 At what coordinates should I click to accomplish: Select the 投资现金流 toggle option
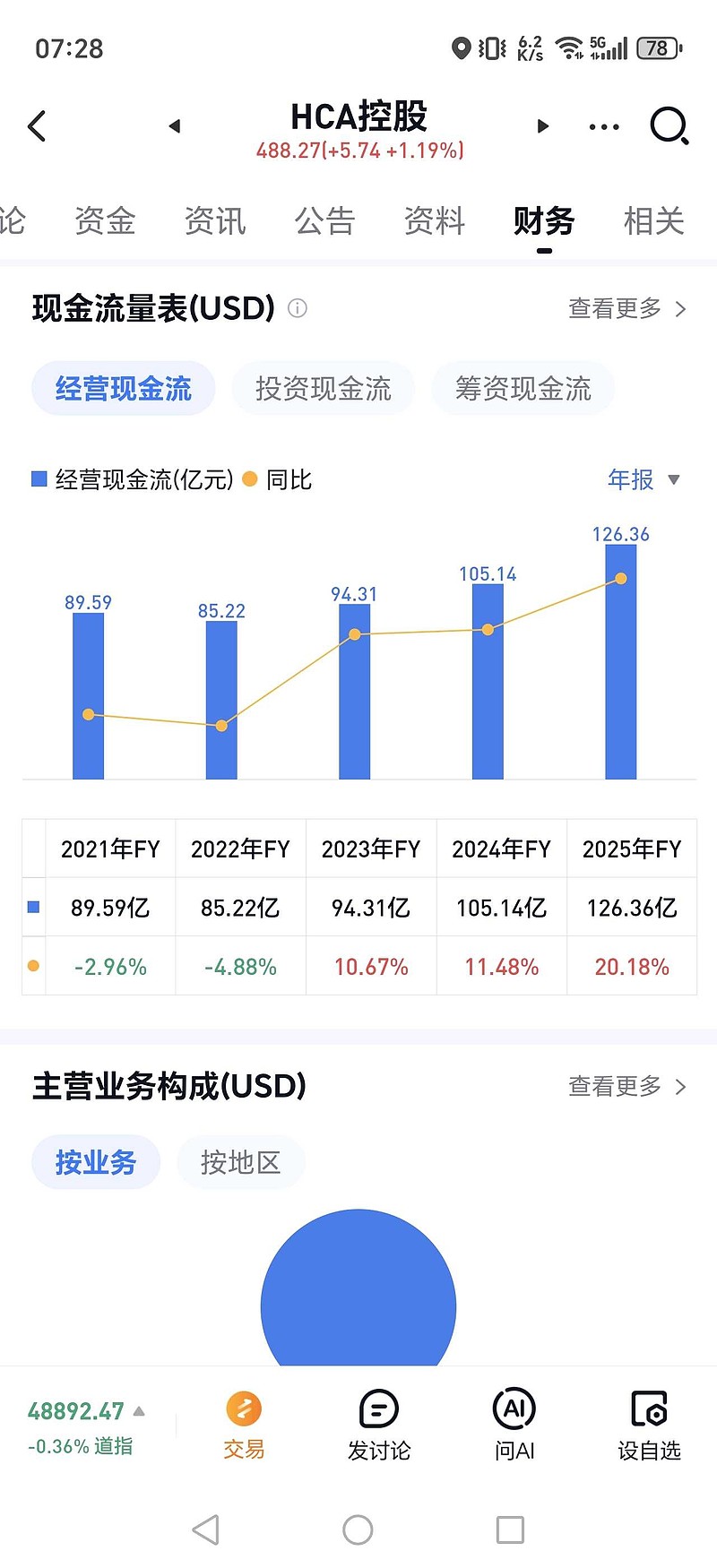[323, 388]
